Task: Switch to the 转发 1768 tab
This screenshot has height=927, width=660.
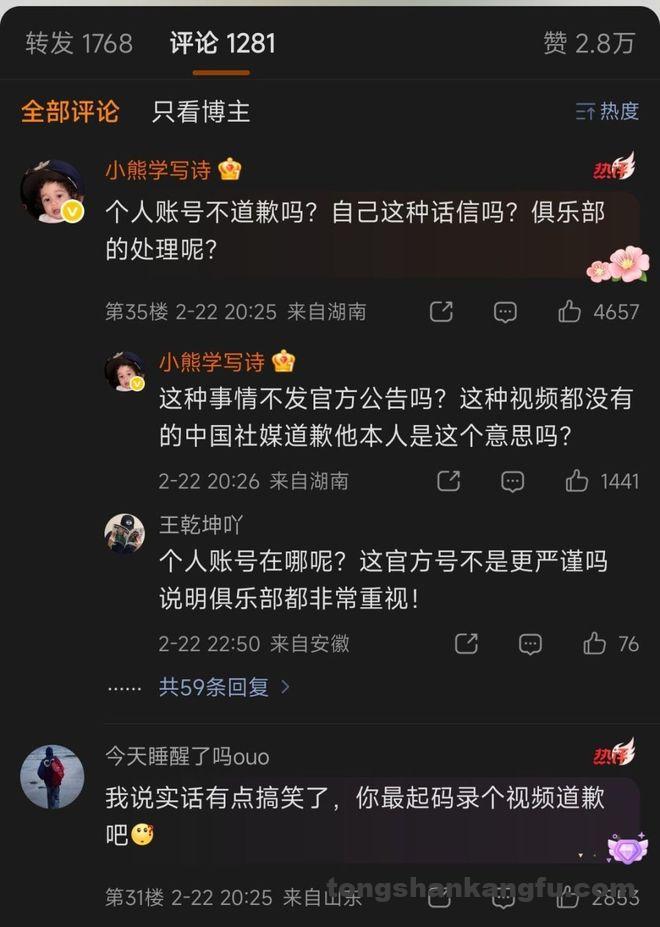Action: point(79,43)
